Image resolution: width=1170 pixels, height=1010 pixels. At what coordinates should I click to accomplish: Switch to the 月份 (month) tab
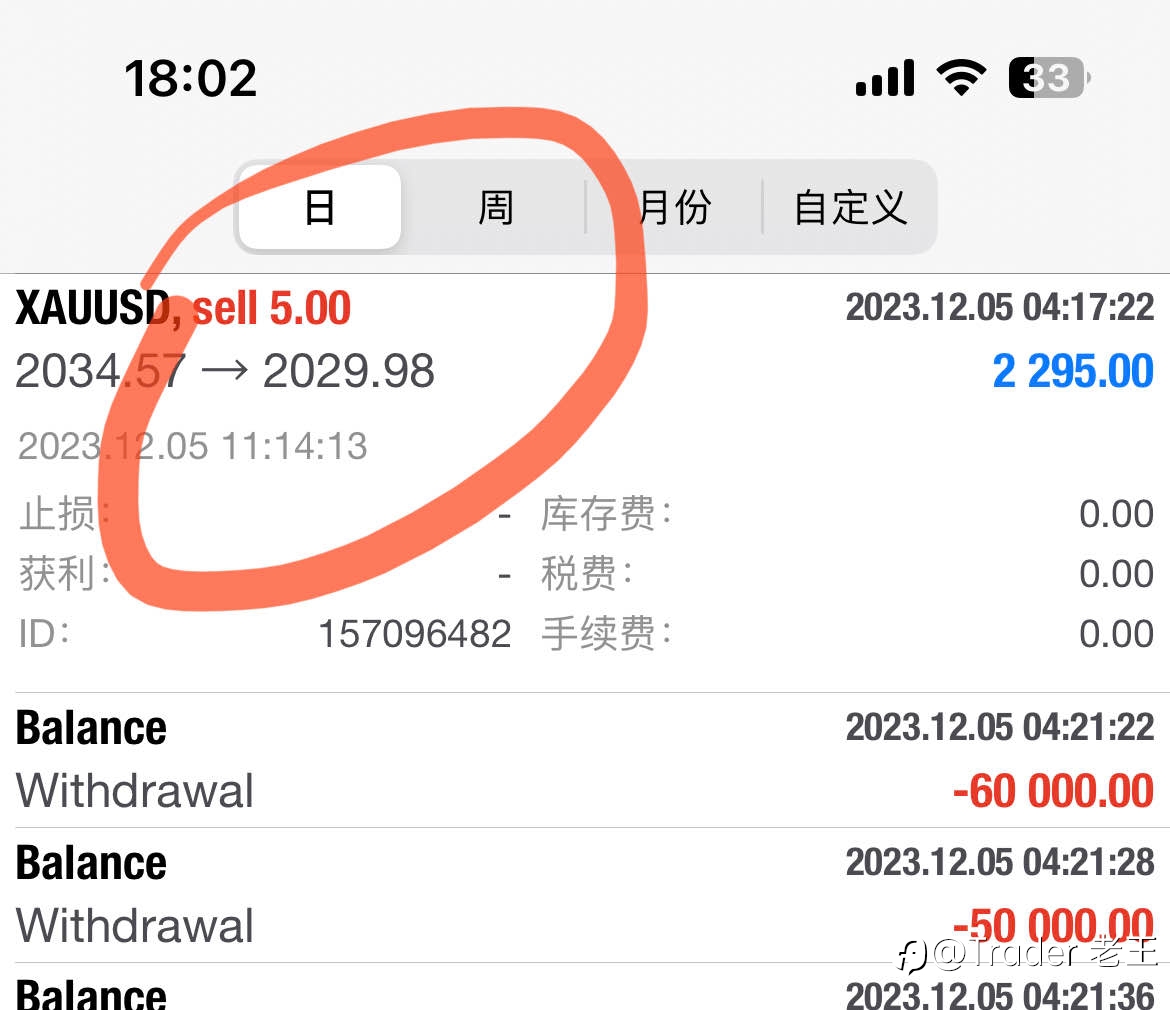tap(675, 207)
